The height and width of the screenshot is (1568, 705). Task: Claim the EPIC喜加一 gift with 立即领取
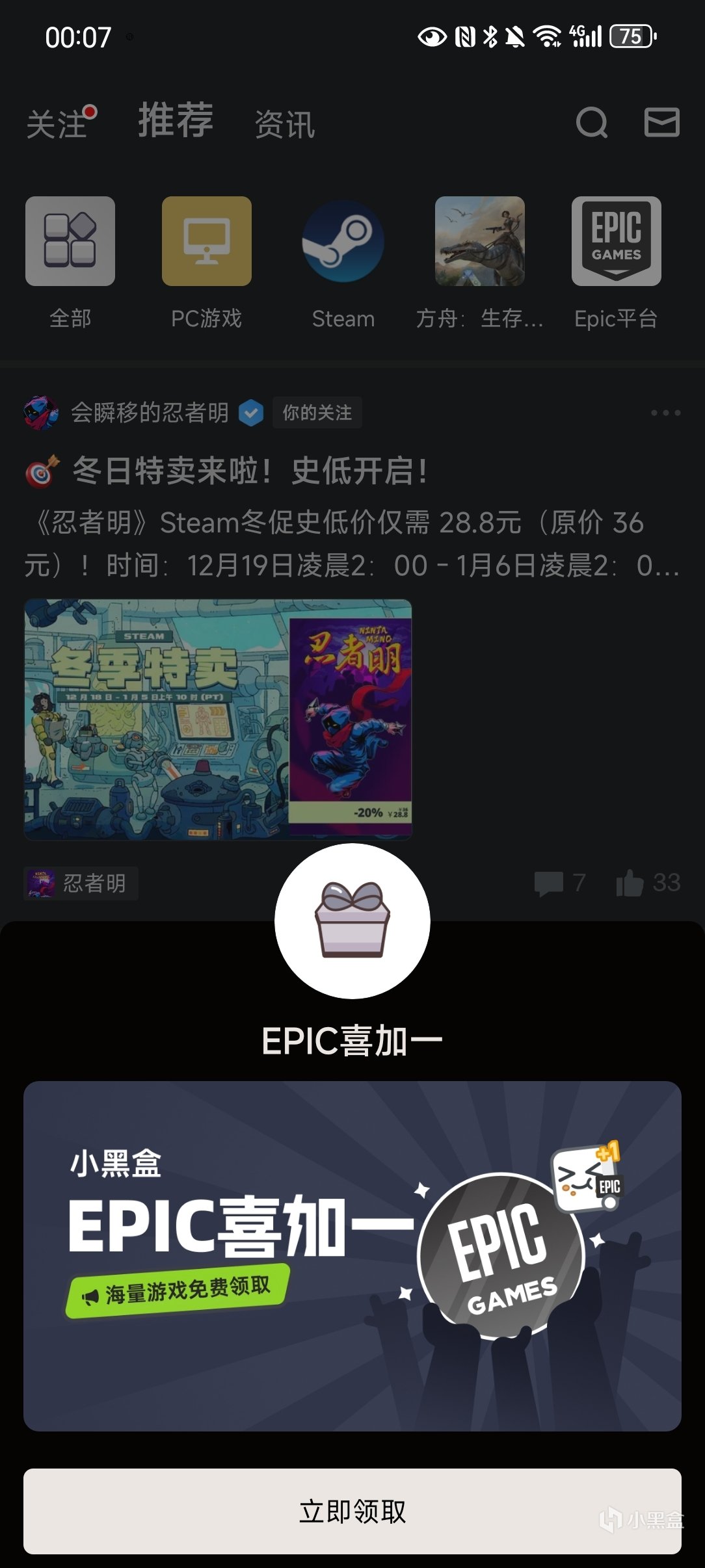352,1511
